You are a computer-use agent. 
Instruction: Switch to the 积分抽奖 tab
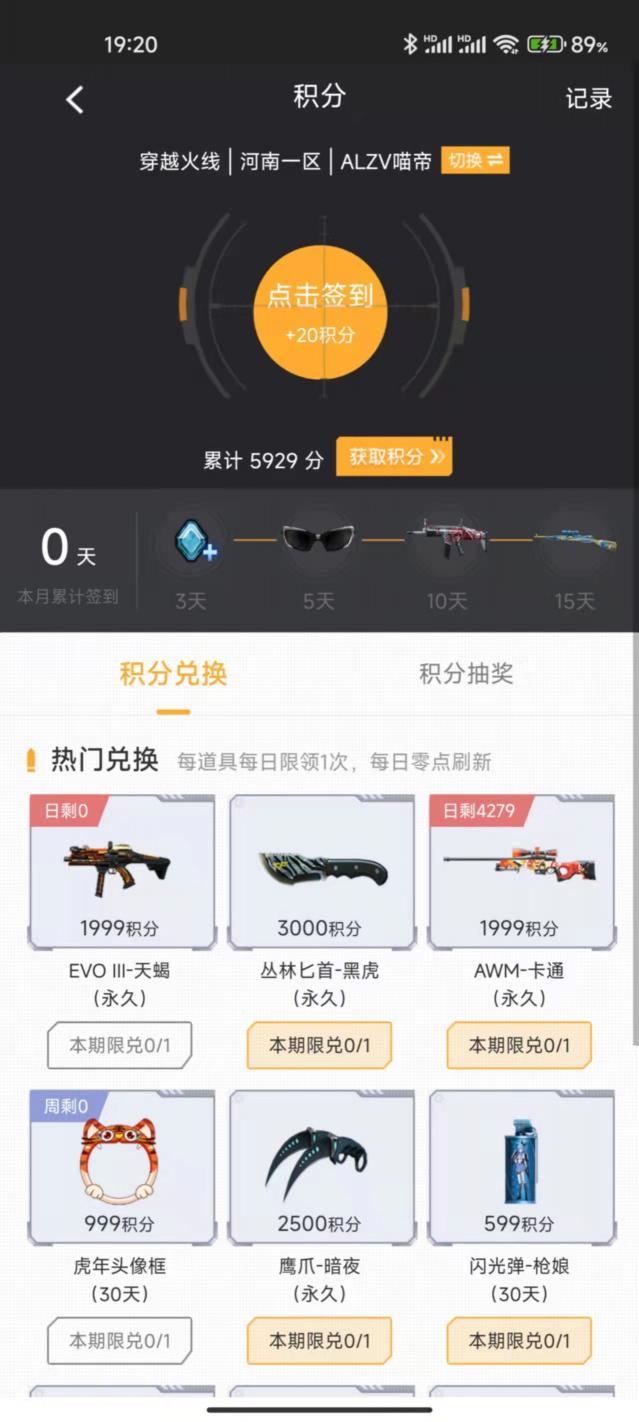[x=466, y=674]
